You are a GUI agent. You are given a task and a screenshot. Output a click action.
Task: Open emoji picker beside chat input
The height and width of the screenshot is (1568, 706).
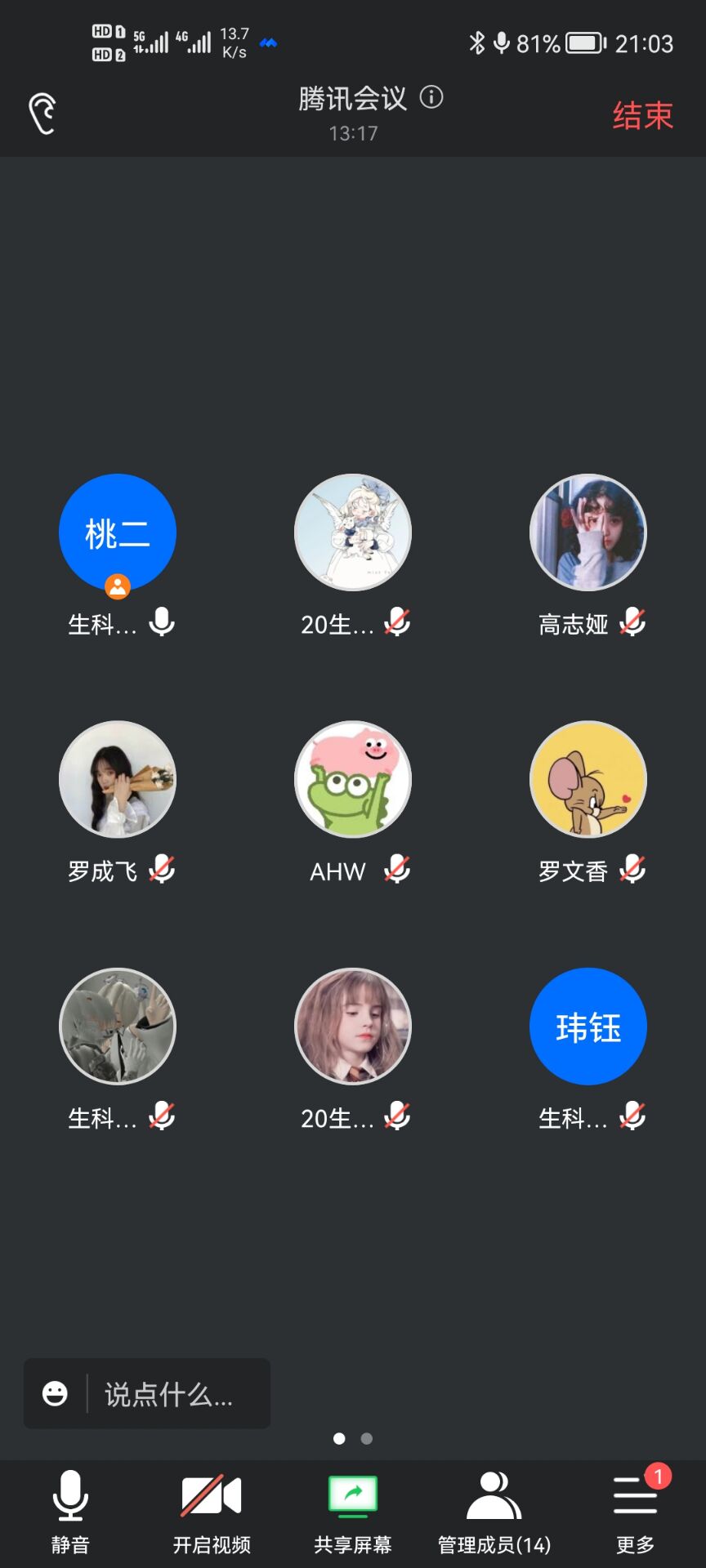[x=55, y=1394]
